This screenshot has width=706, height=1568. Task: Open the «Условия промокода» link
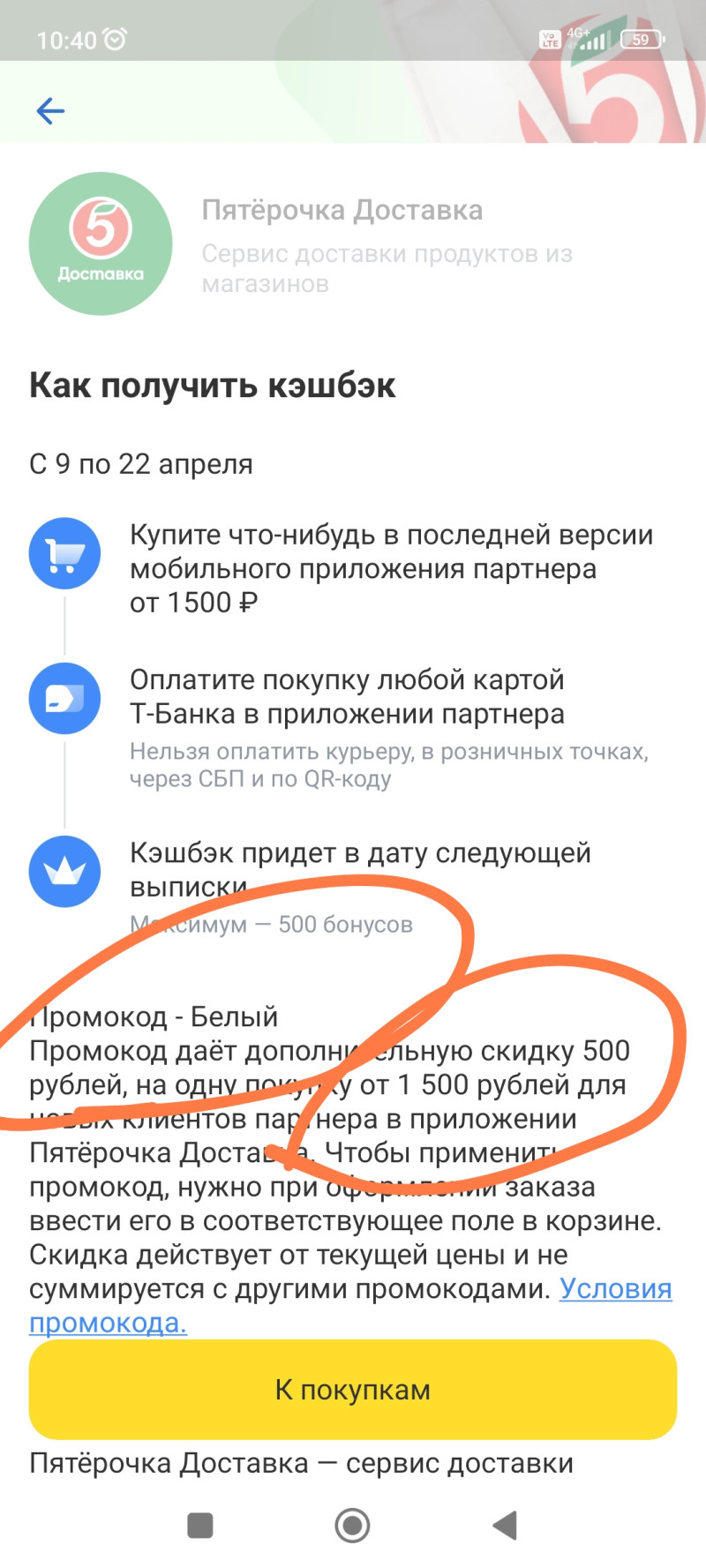coord(615,1289)
